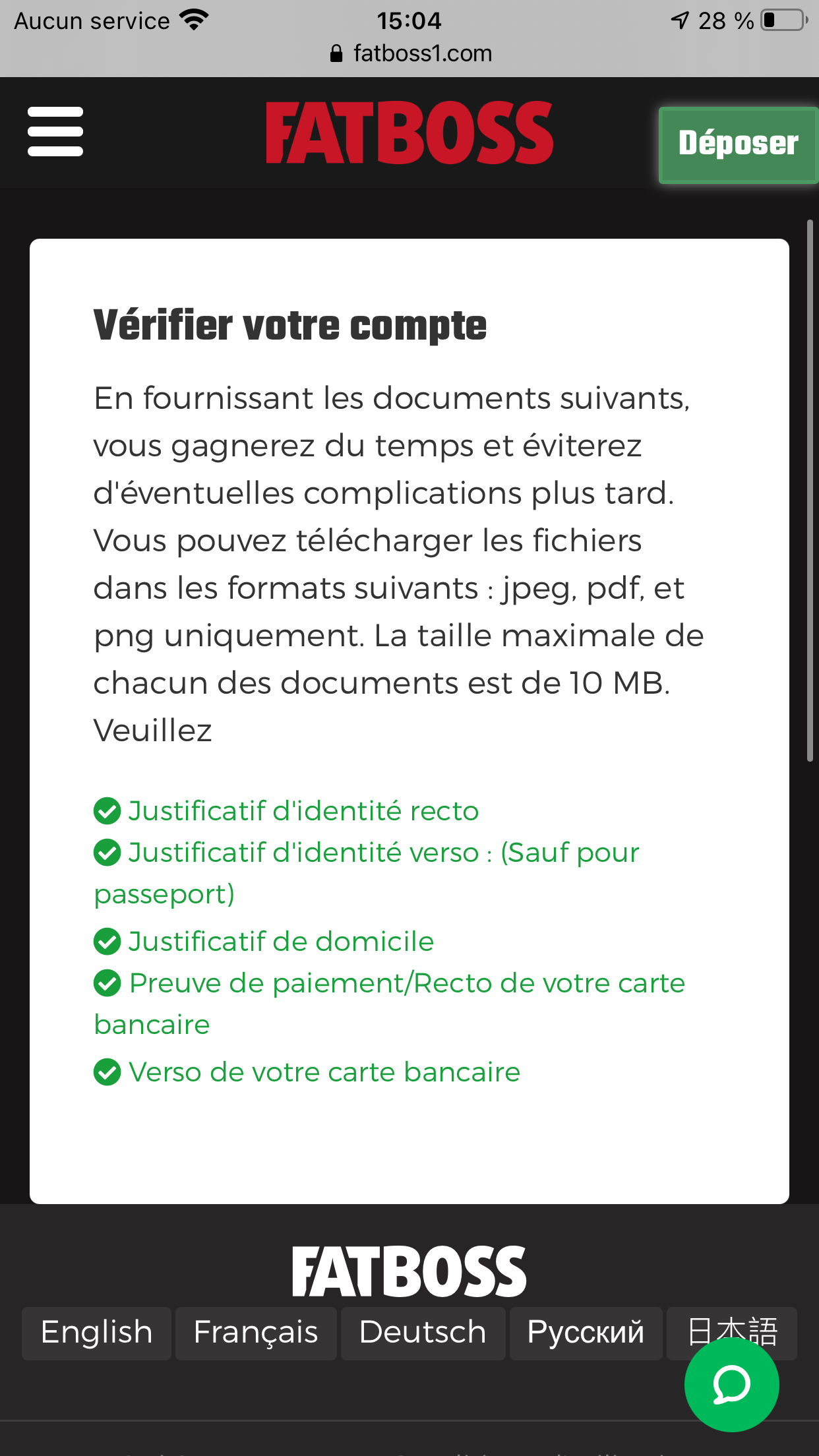Select the Français language option
This screenshot has height=1456, width=819.
[x=256, y=1333]
